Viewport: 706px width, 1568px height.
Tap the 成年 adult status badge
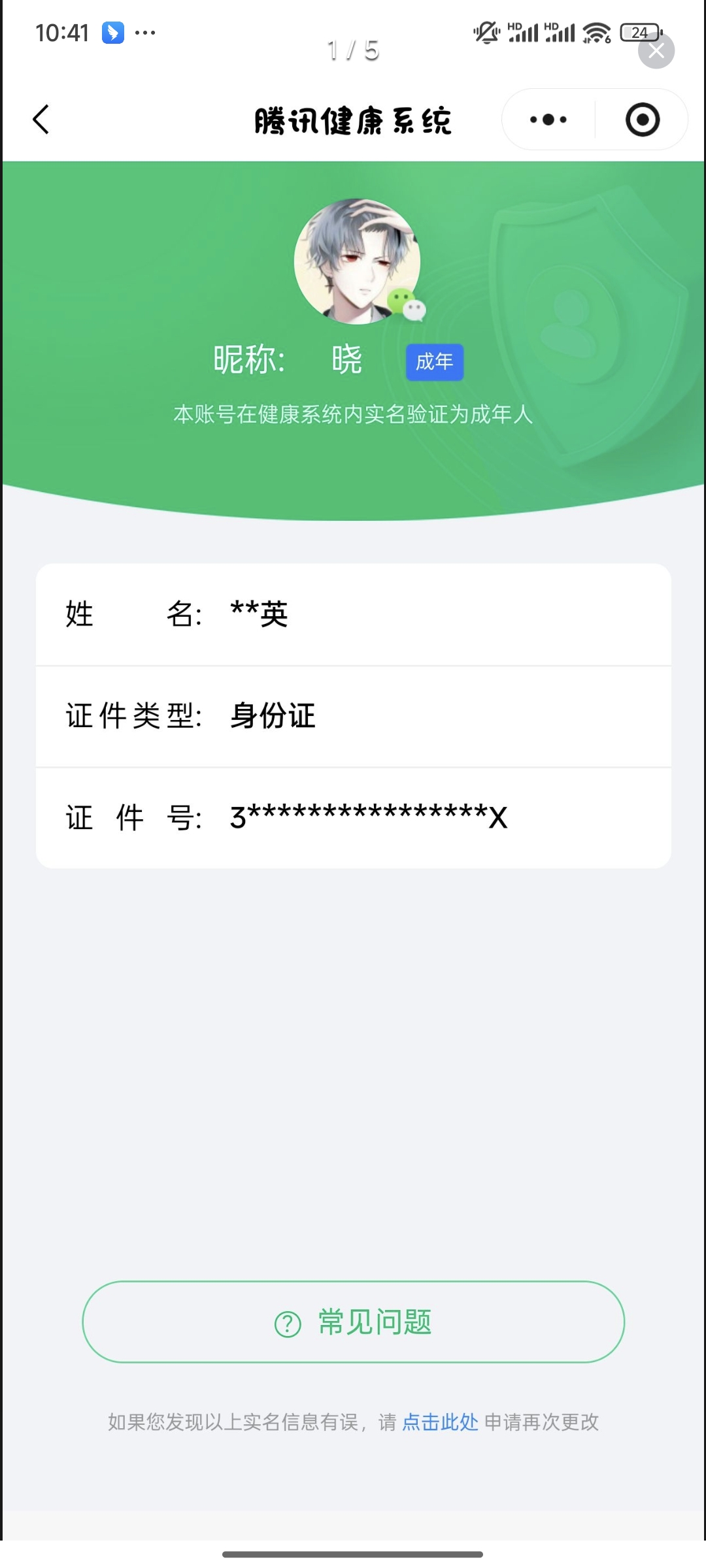coord(433,362)
